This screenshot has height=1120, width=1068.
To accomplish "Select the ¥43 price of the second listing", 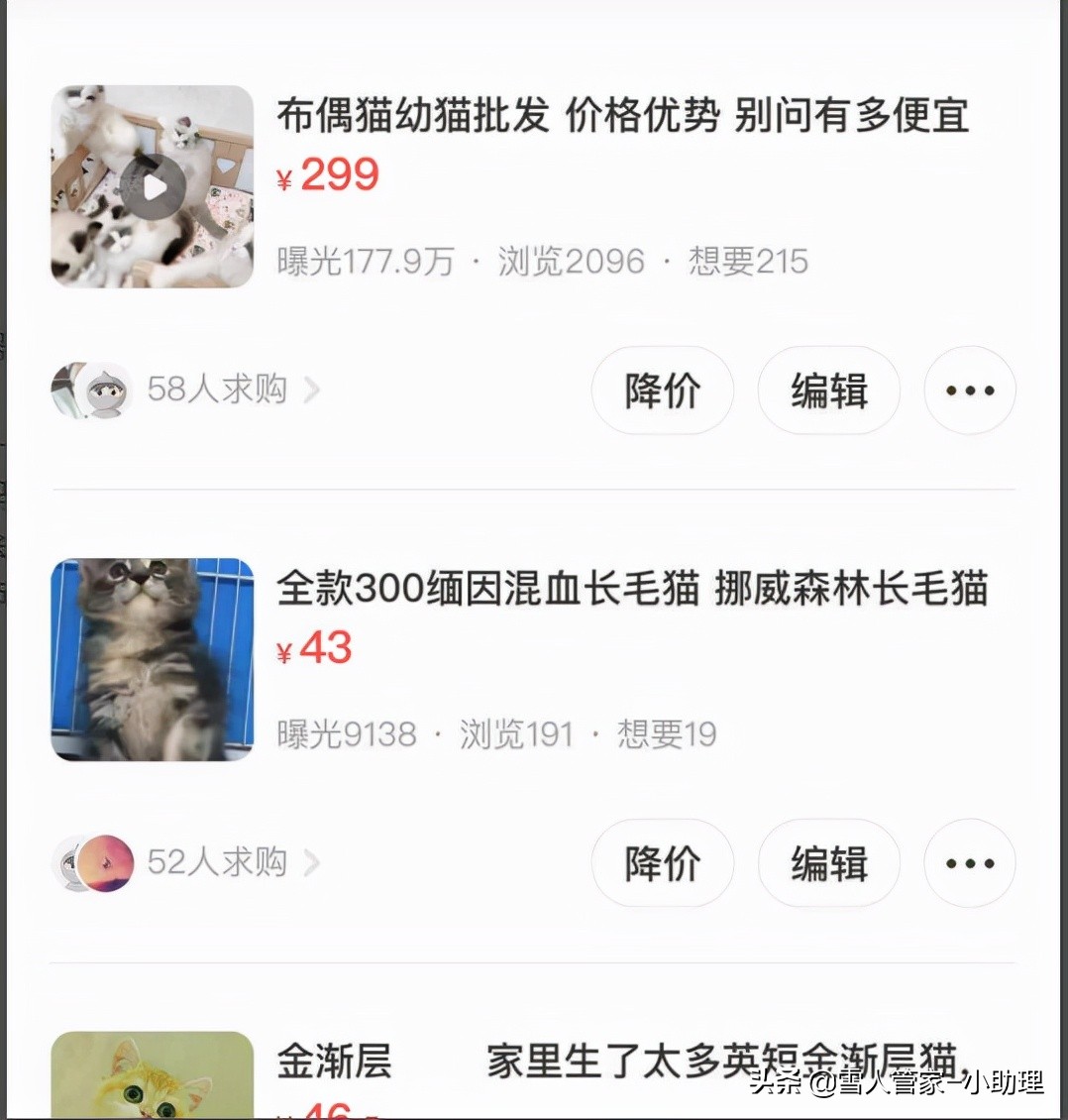I will pos(313,647).
